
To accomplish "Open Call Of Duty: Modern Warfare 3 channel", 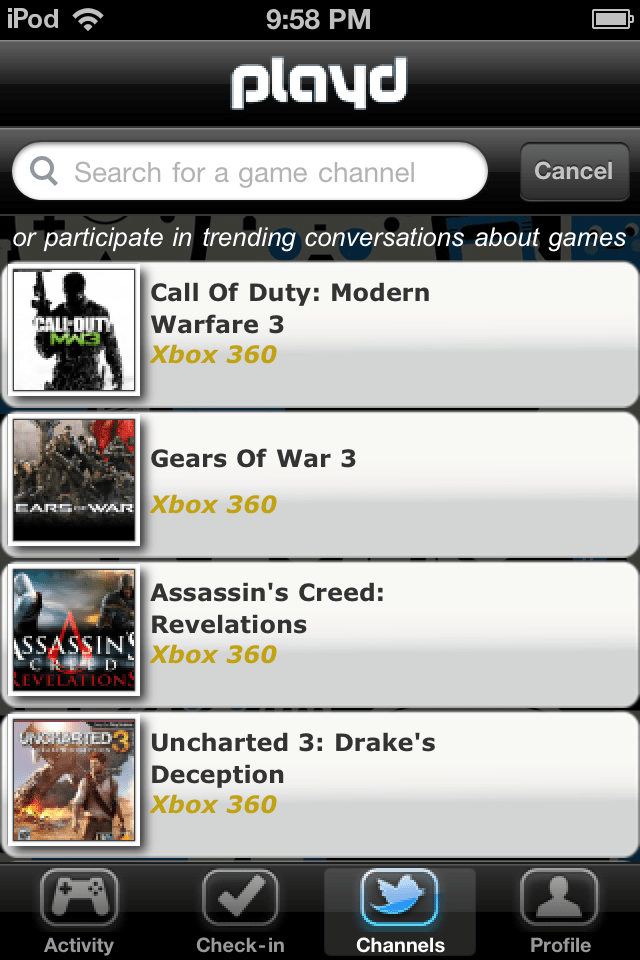I will 320,333.
